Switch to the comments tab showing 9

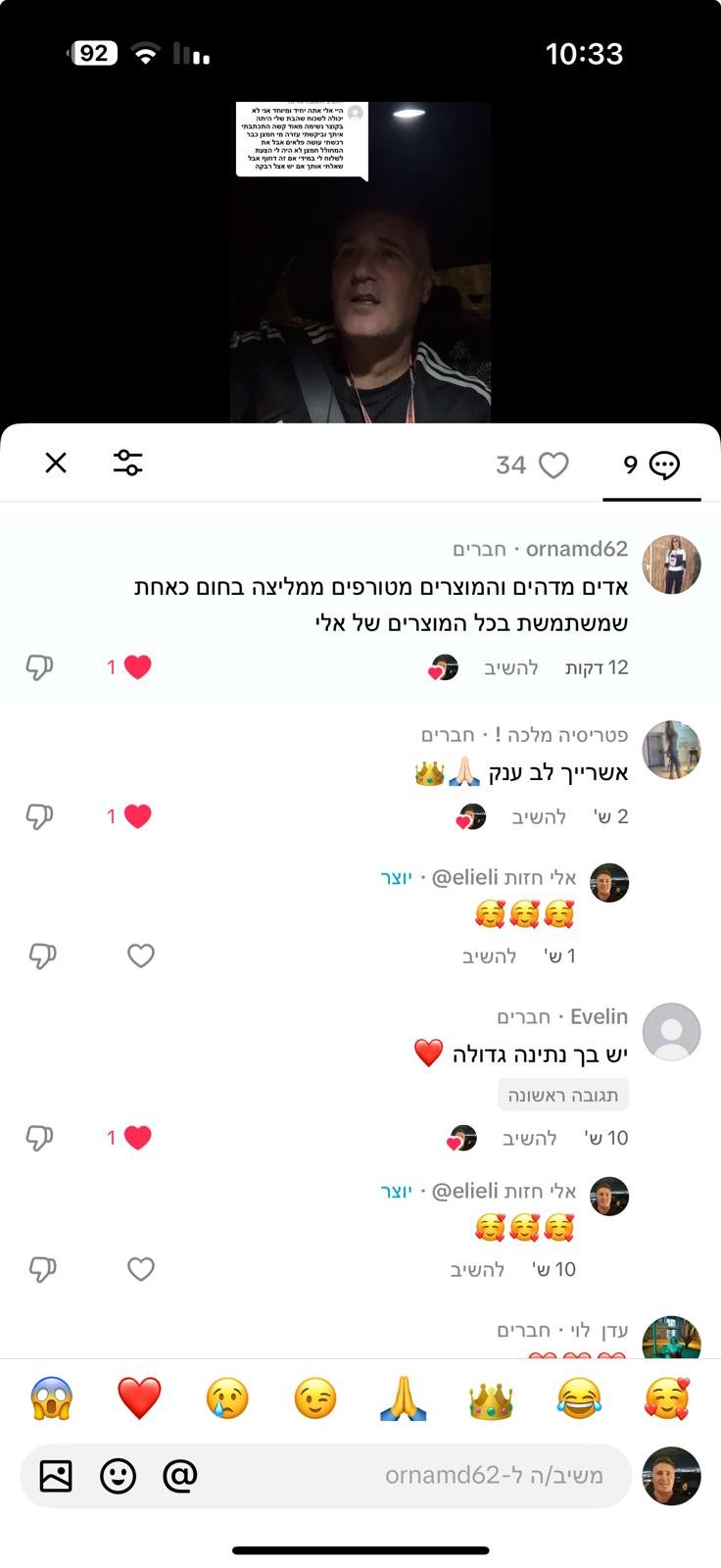pyautogui.click(x=651, y=465)
